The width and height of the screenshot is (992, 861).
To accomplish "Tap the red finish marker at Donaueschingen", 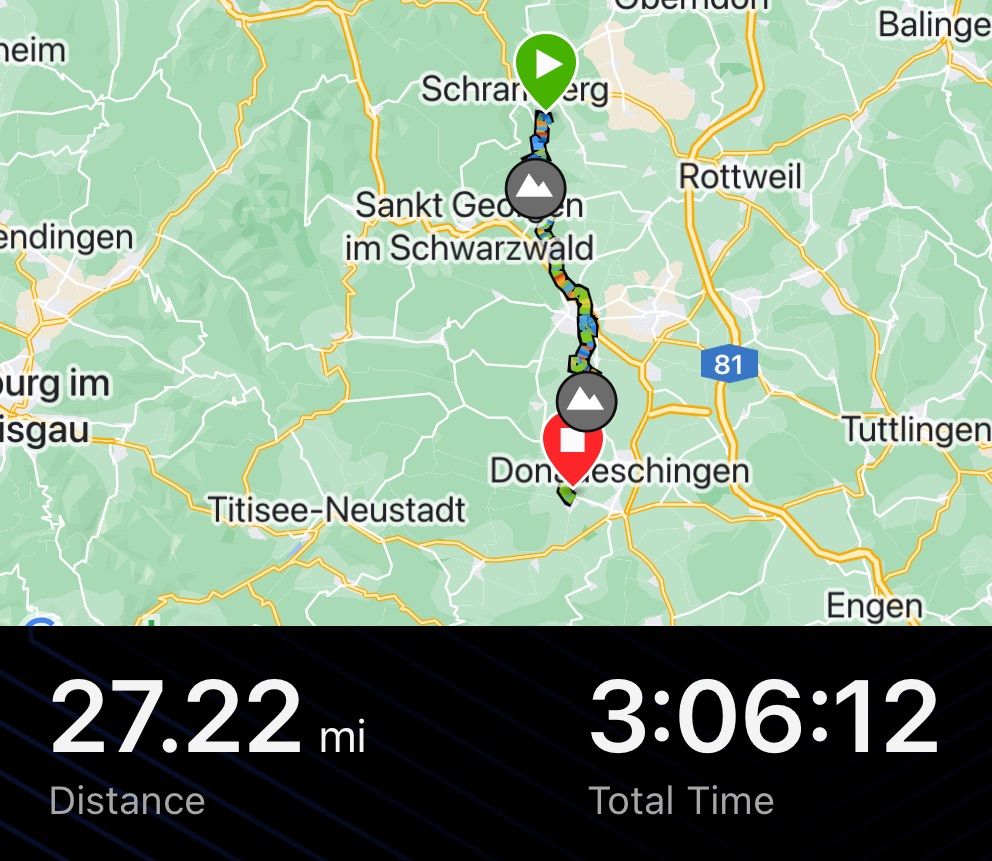I will click(x=573, y=444).
